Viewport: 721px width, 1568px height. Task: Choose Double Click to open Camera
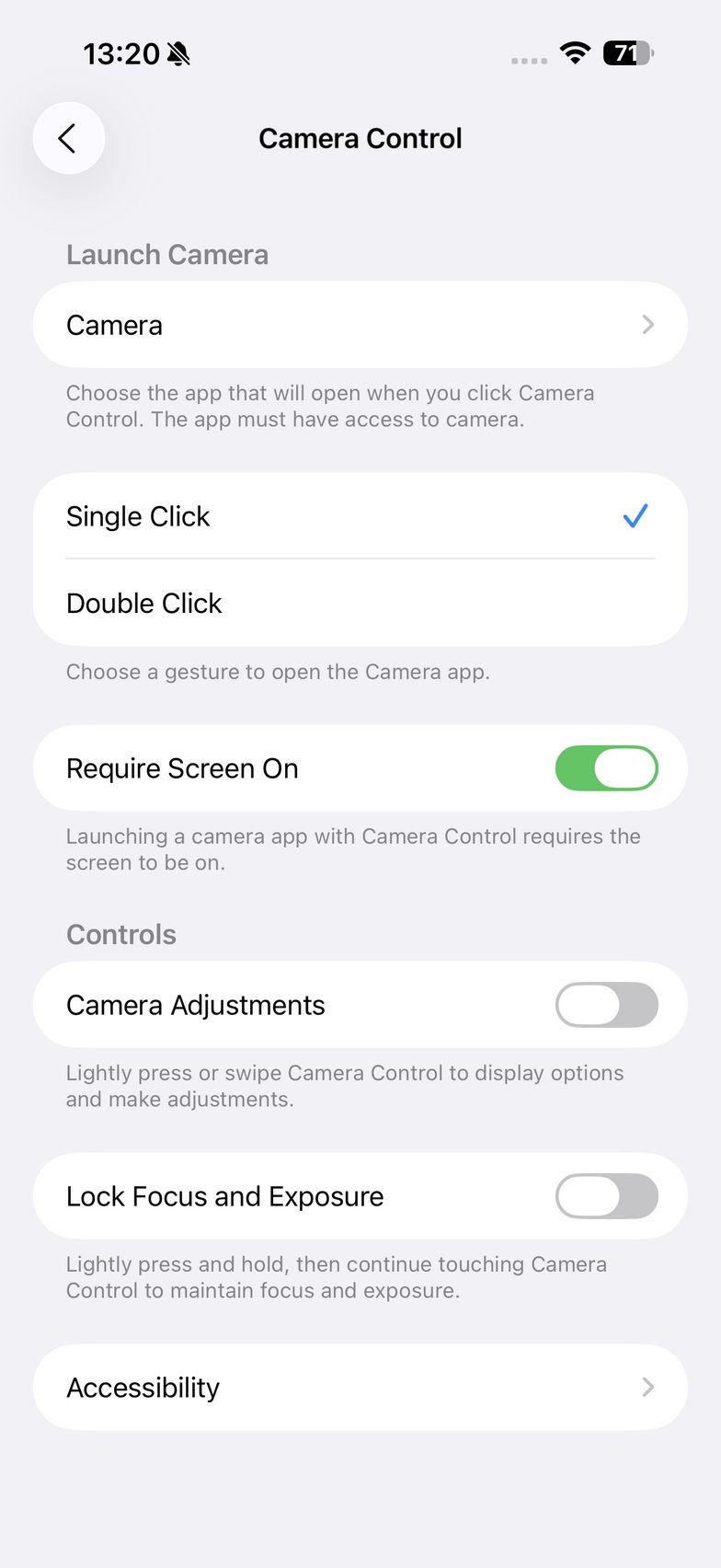tap(360, 603)
